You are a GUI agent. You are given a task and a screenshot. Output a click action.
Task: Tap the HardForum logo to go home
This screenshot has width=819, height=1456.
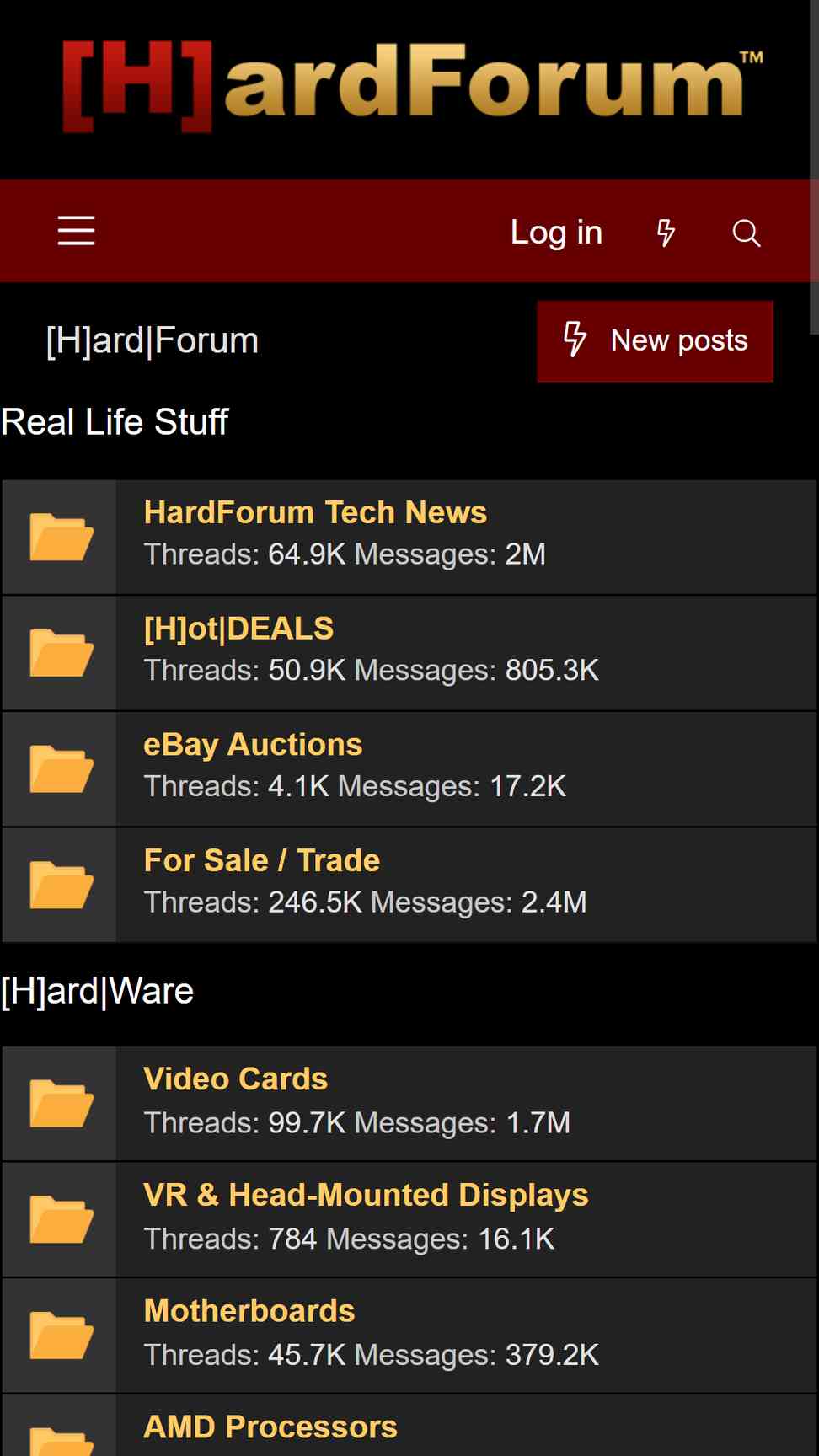[412, 86]
